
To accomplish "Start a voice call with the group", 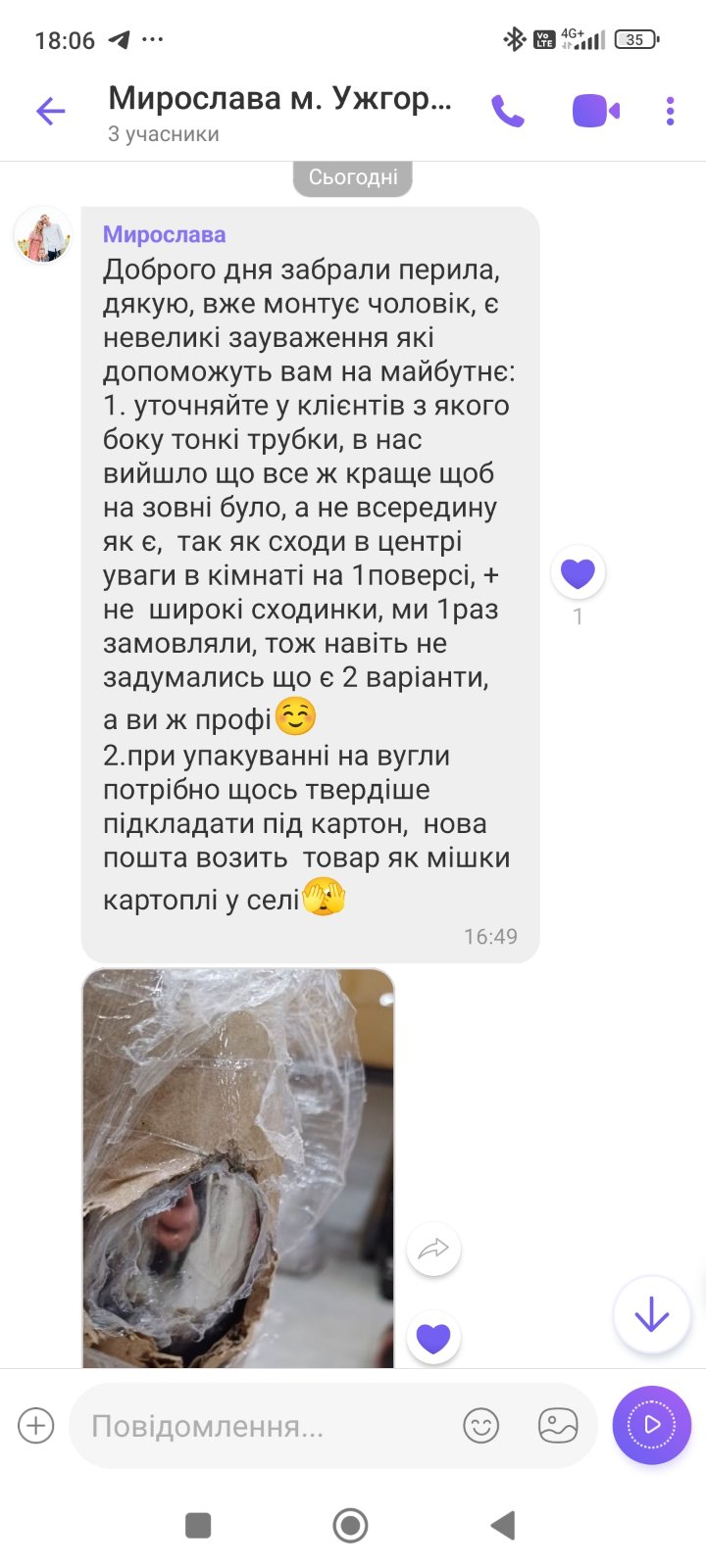I will [x=507, y=112].
